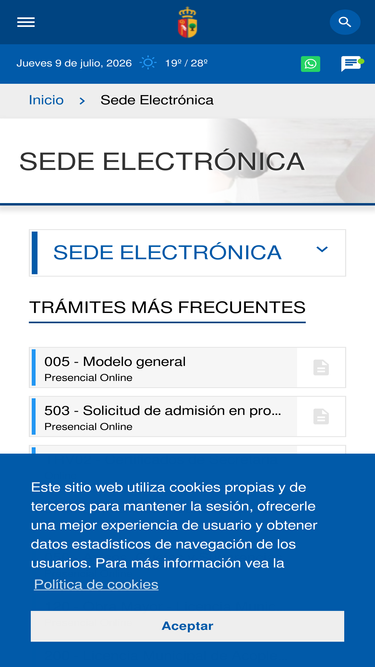This screenshot has height=667, width=375.
Task: Tap the municipal coat of arms logo
Action: point(188,22)
